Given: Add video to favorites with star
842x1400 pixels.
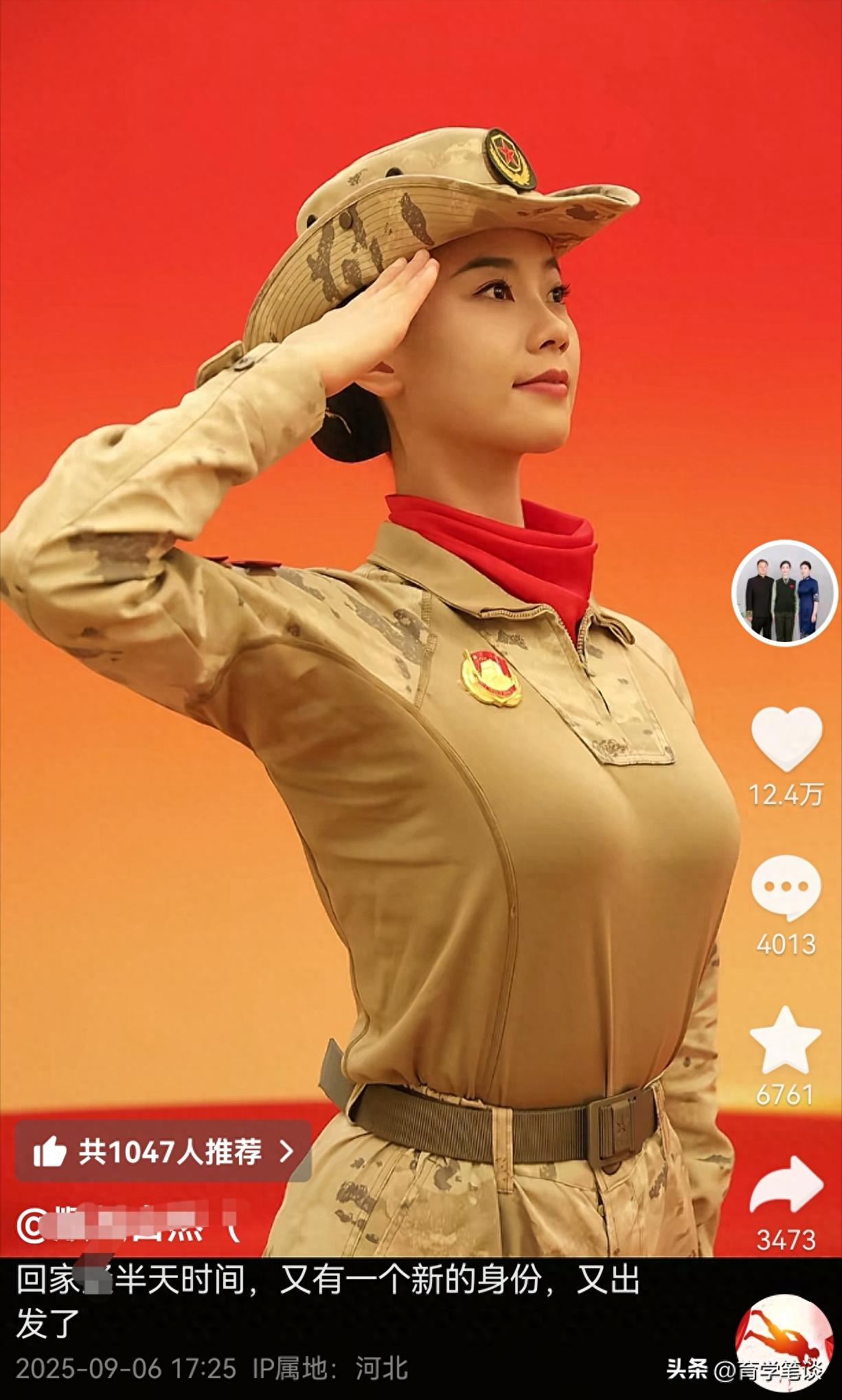Looking at the screenshot, I should pyautogui.click(x=786, y=1040).
